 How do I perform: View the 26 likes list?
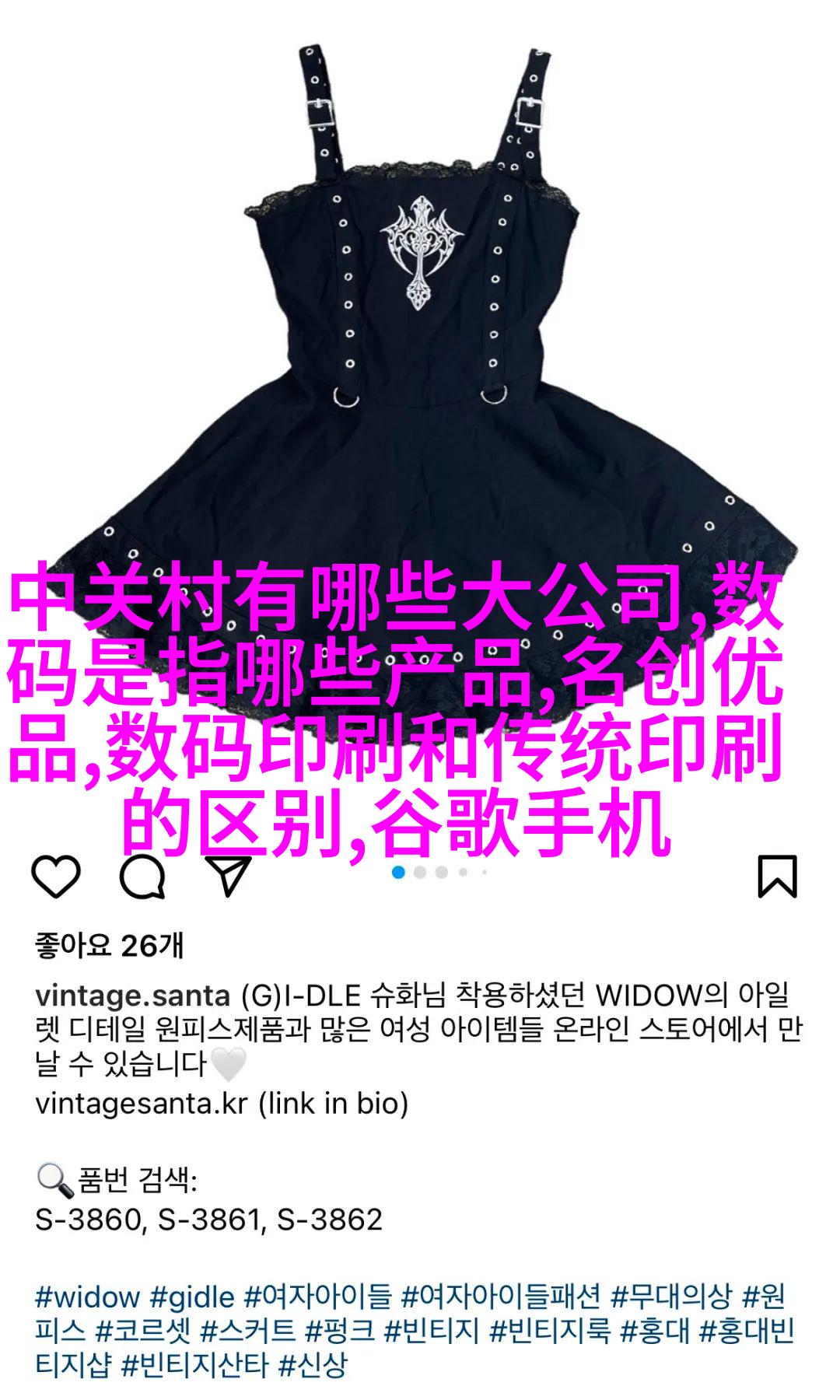(109, 946)
